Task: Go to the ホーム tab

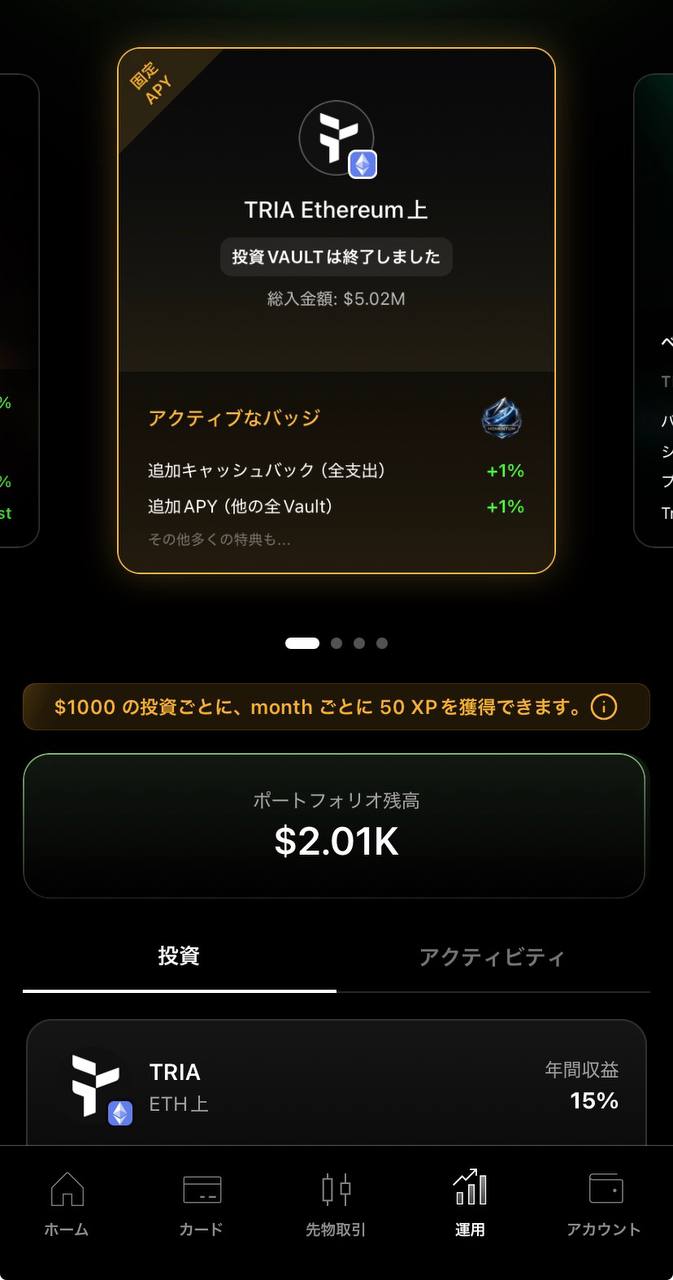Action: click(x=67, y=1205)
